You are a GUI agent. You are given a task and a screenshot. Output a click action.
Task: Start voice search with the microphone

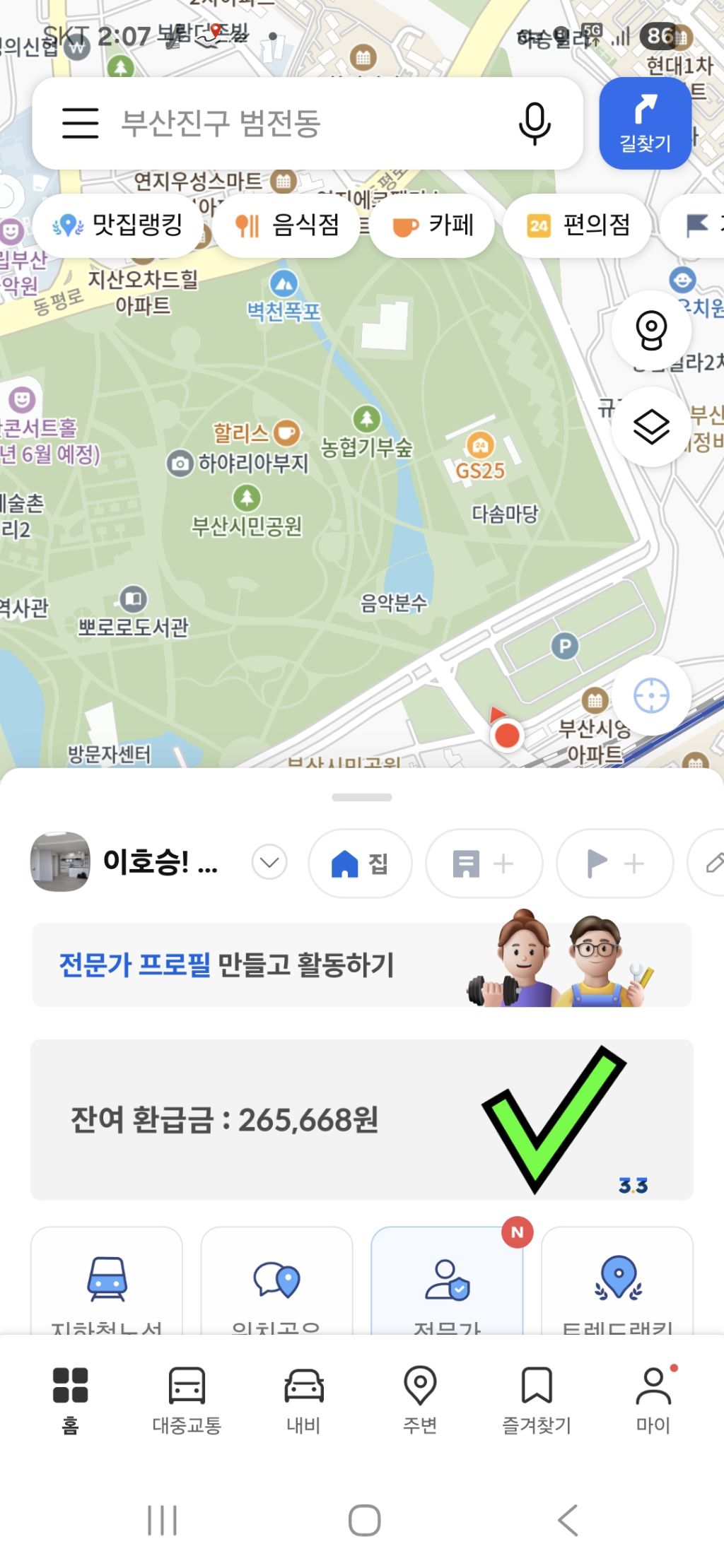click(535, 123)
